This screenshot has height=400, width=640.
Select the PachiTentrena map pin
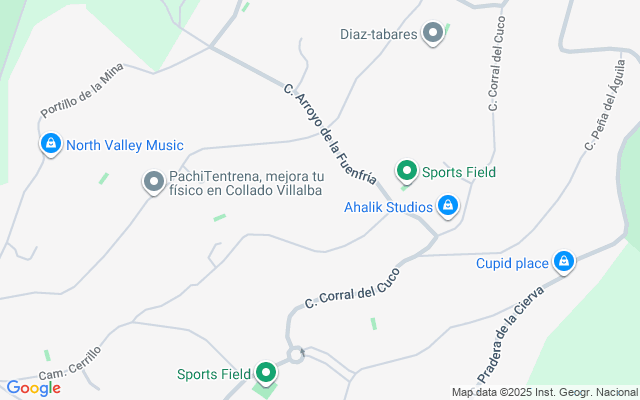point(153,182)
